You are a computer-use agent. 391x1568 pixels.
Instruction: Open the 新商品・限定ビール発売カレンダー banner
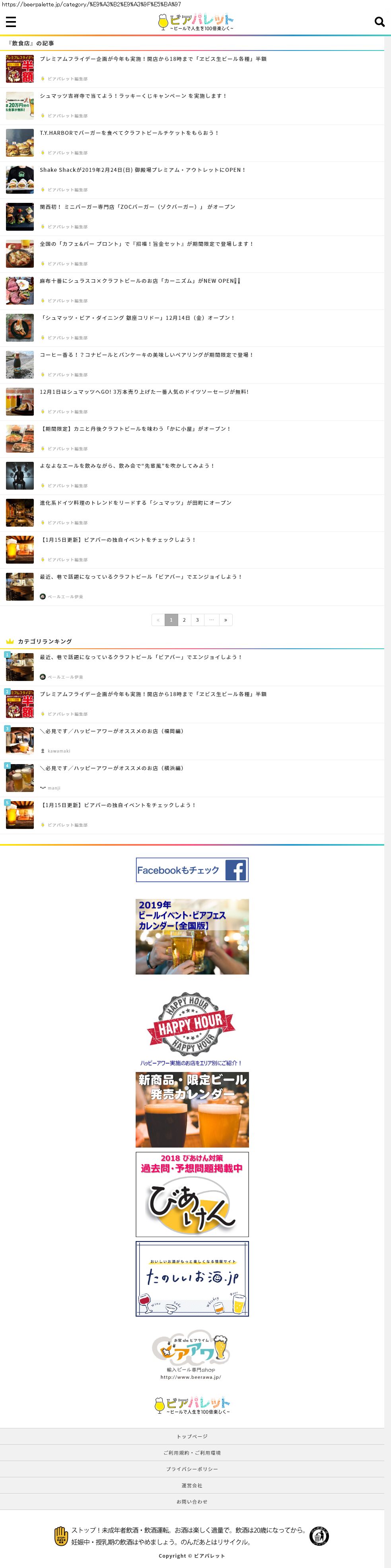tap(192, 1109)
